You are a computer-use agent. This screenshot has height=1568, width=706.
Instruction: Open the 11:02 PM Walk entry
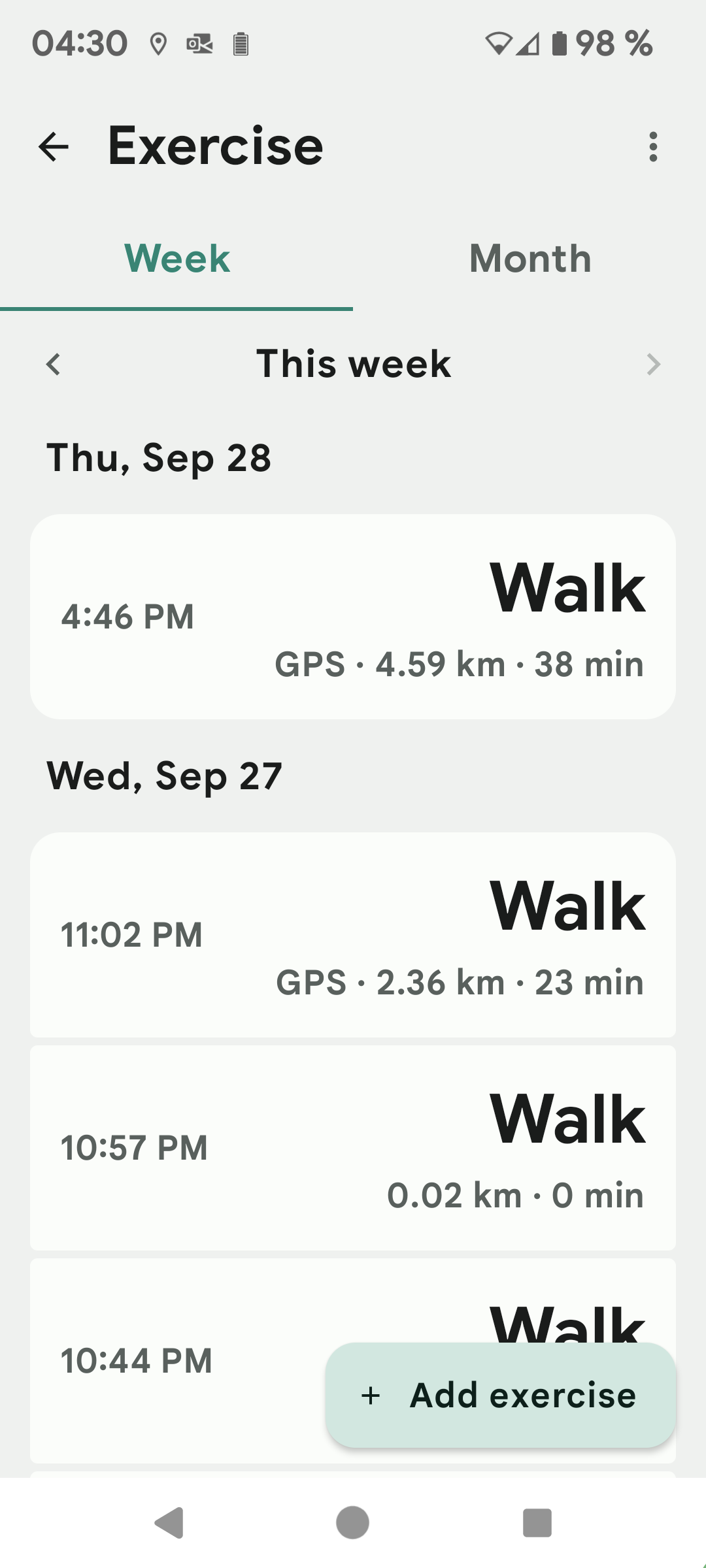[x=353, y=934]
